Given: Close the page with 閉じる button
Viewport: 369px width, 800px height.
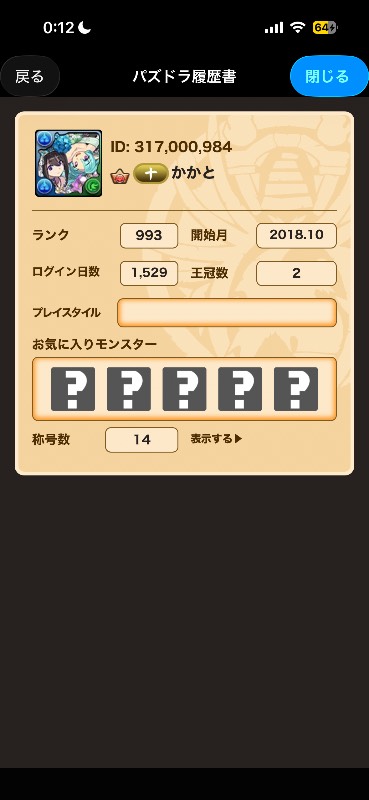Looking at the screenshot, I should point(329,77).
